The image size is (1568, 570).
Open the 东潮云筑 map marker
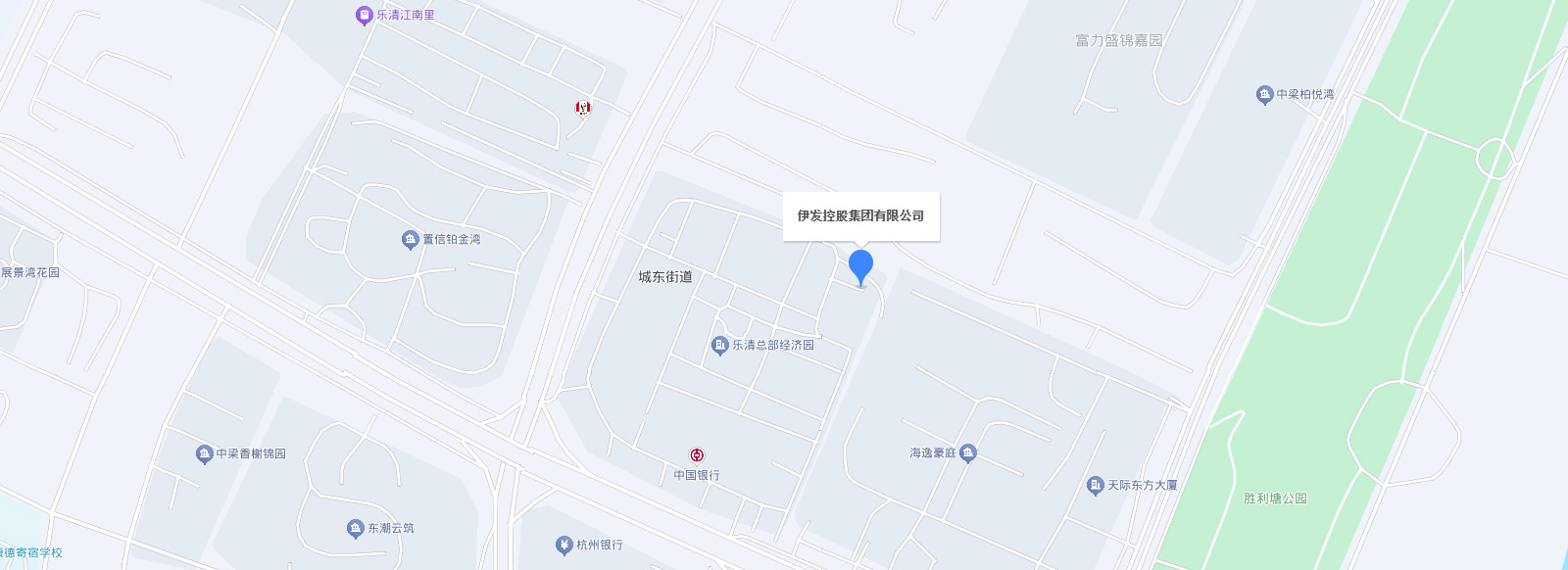pyautogui.click(x=356, y=528)
